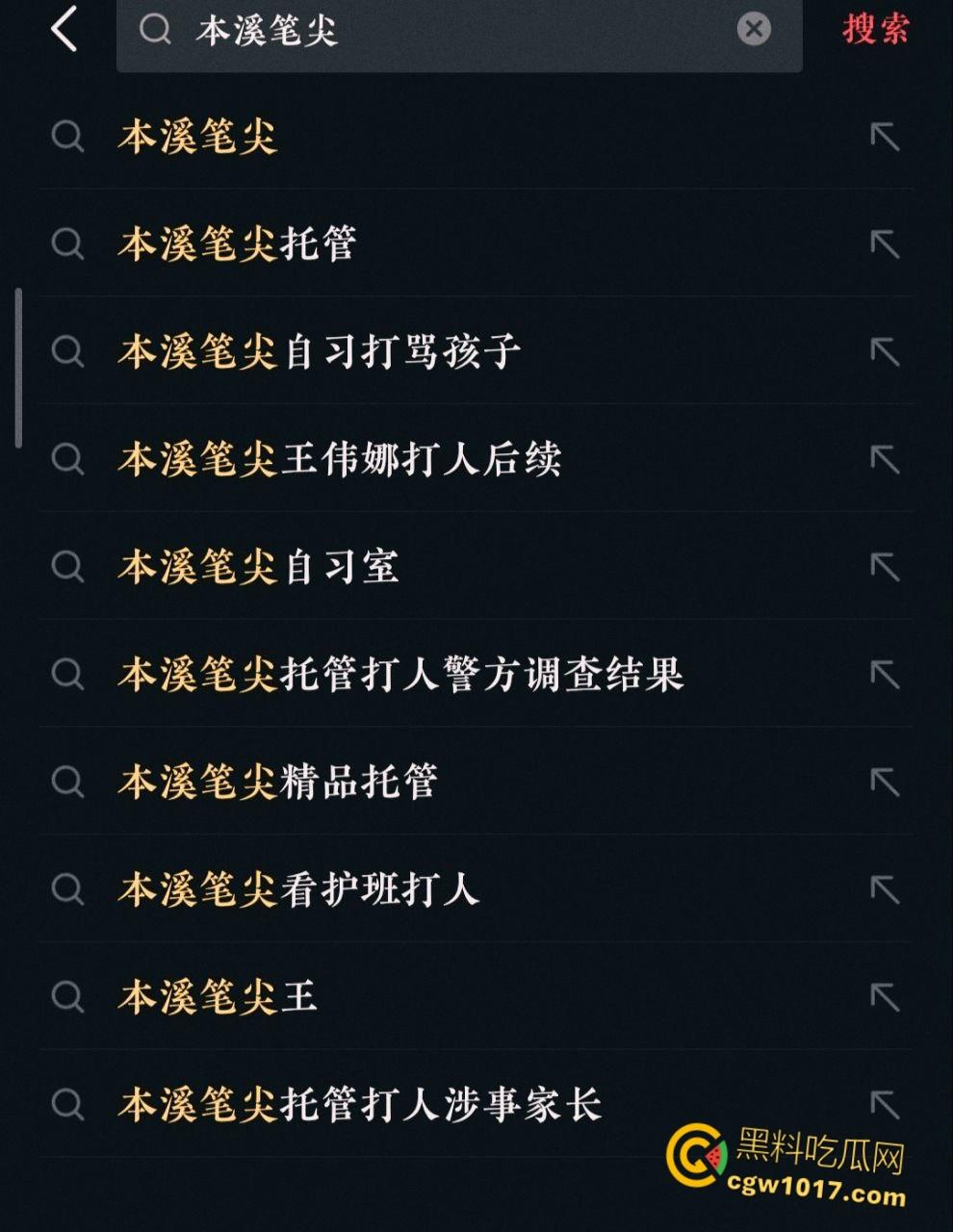Tap the search icon beside 本溪笔尖托管

tap(67, 244)
